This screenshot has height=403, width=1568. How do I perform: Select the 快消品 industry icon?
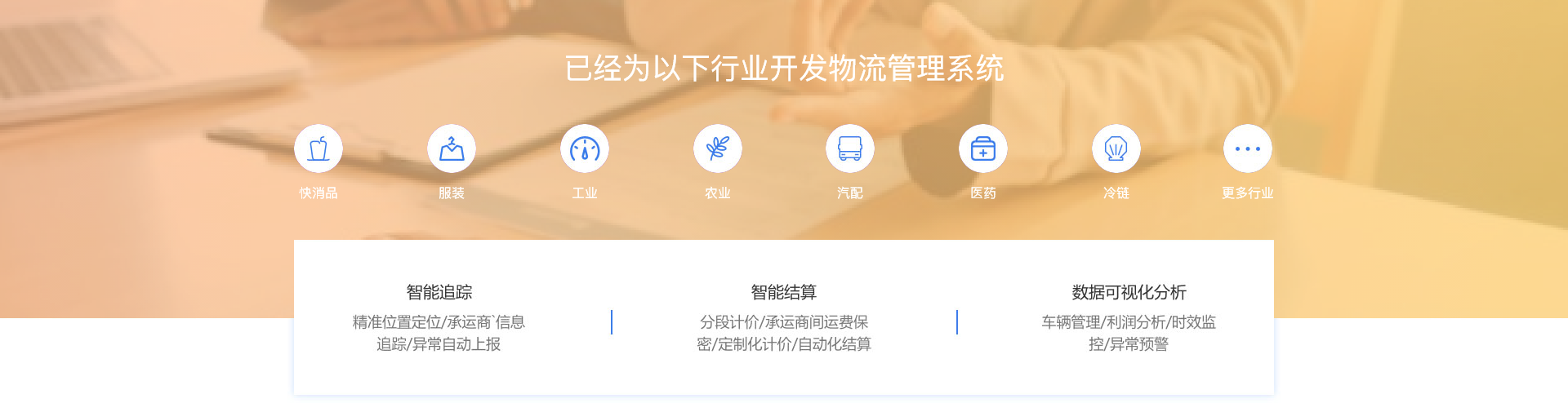[318, 148]
